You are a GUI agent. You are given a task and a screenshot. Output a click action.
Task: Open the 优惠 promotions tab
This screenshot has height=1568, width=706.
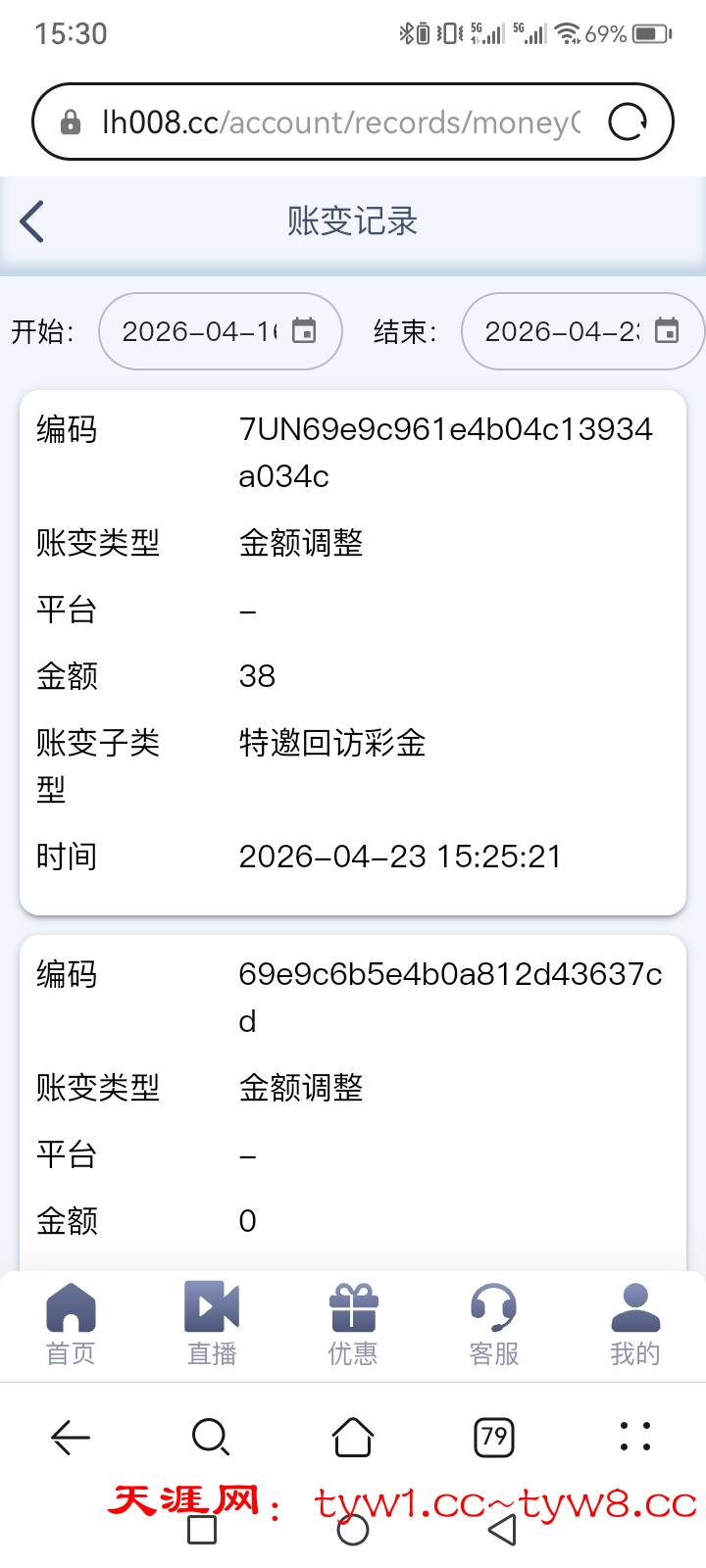(x=353, y=1324)
